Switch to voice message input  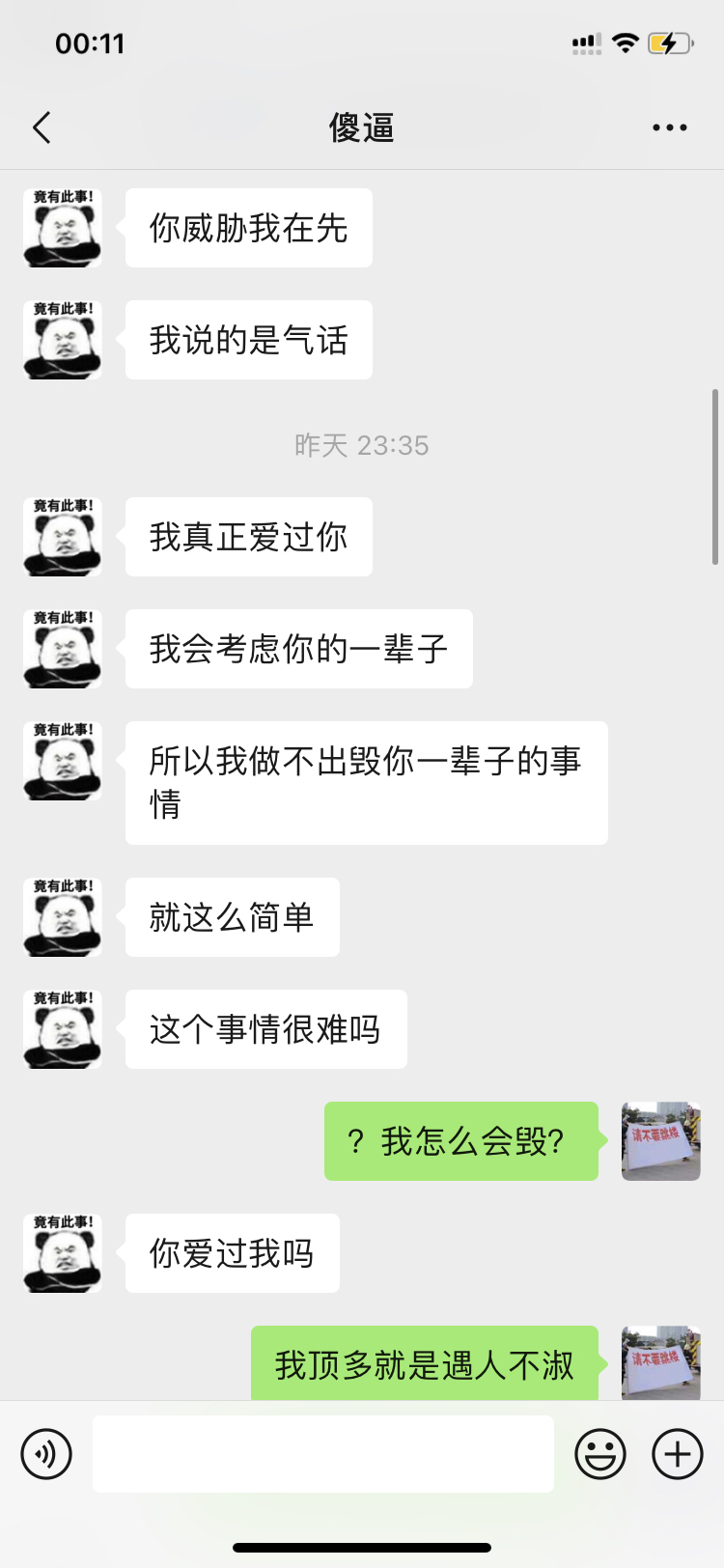click(46, 1453)
